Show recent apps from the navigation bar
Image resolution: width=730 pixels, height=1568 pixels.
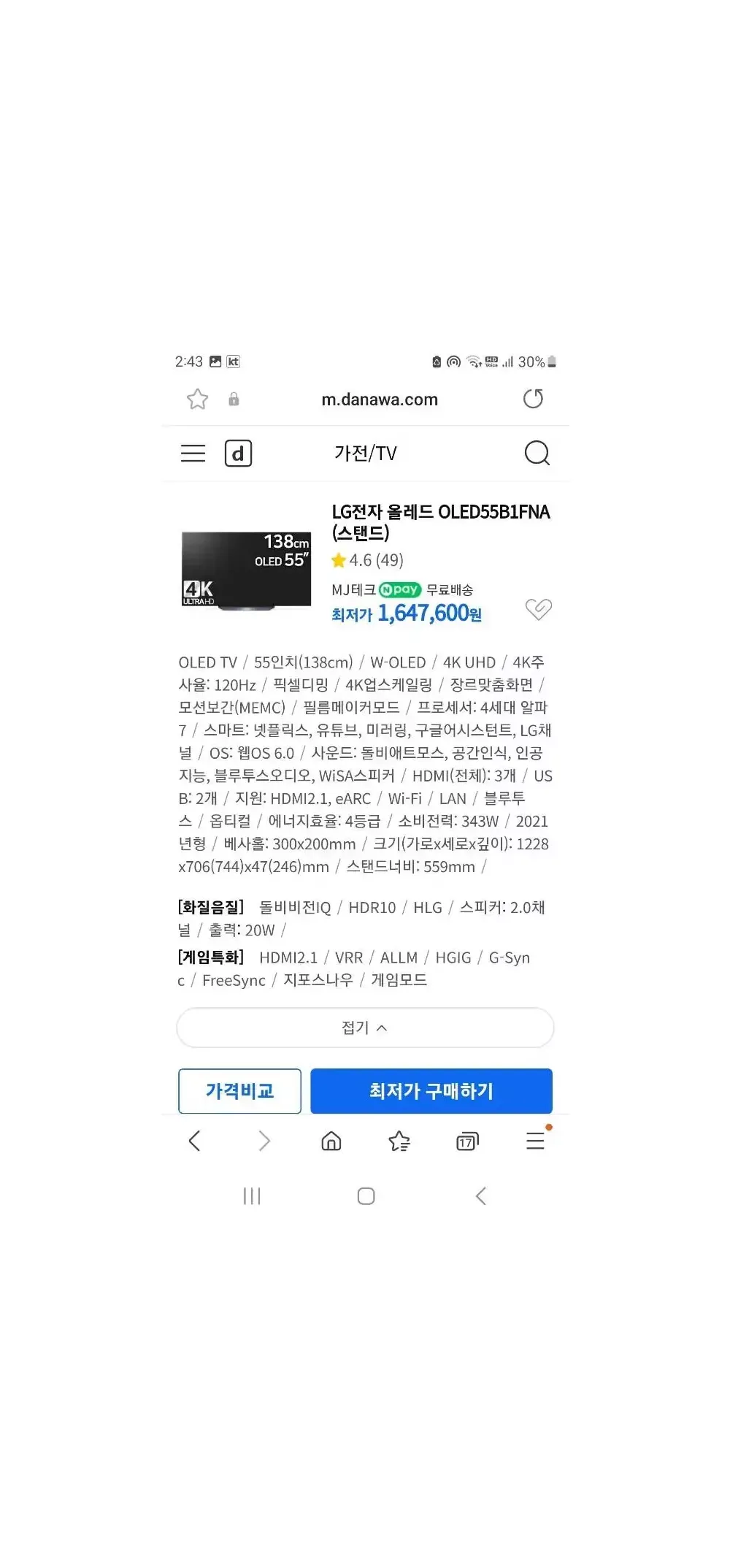pyautogui.click(x=252, y=1196)
